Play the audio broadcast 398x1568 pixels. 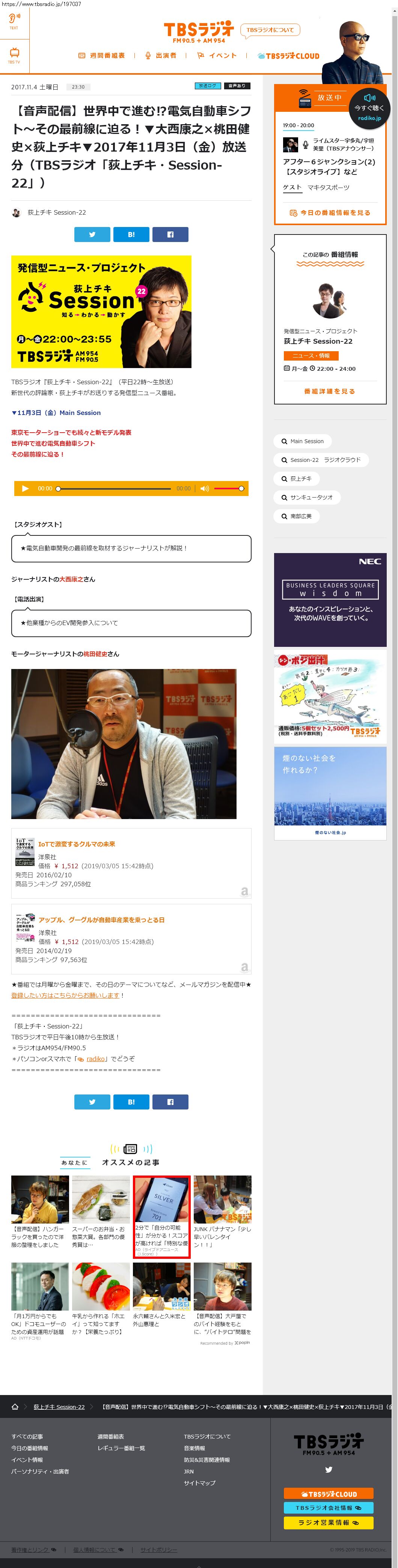tap(25, 488)
